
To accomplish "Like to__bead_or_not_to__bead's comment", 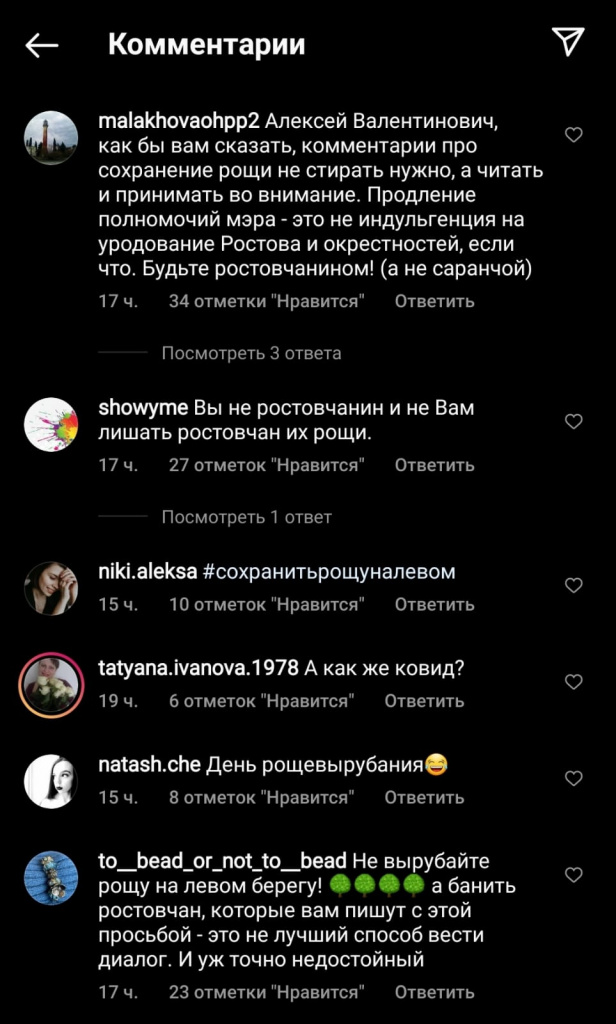I will pos(574,875).
